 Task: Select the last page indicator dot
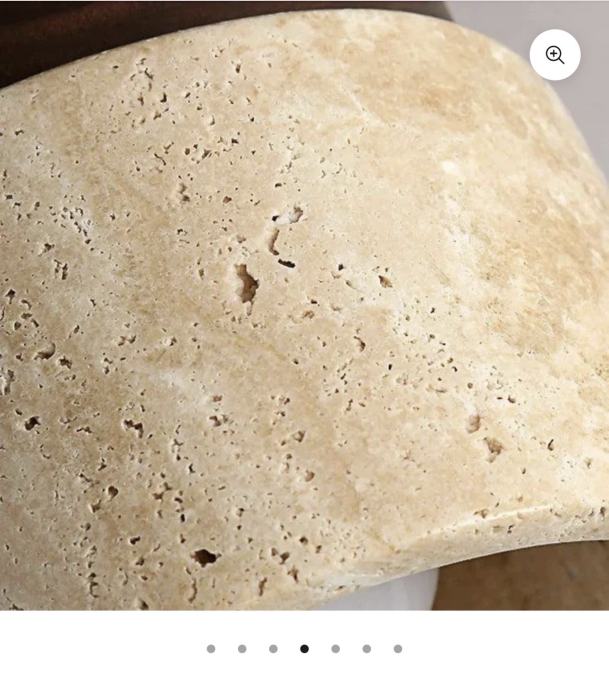pos(398,649)
